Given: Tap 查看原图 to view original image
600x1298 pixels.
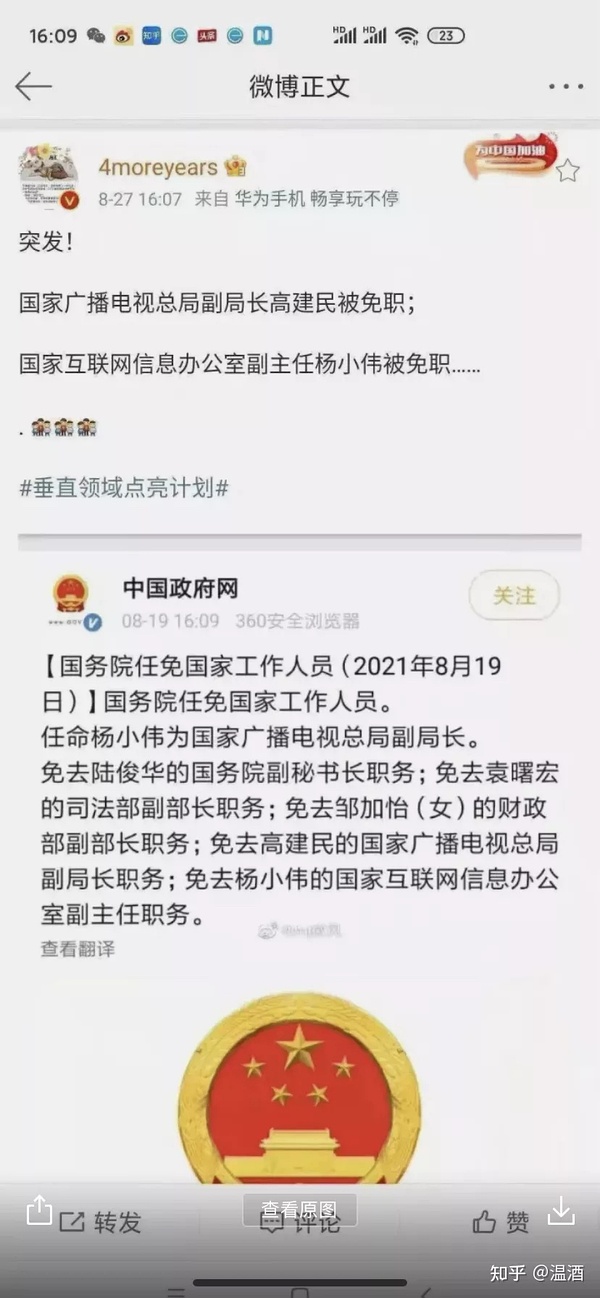Looking at the screenshot, I should 299,1210.
